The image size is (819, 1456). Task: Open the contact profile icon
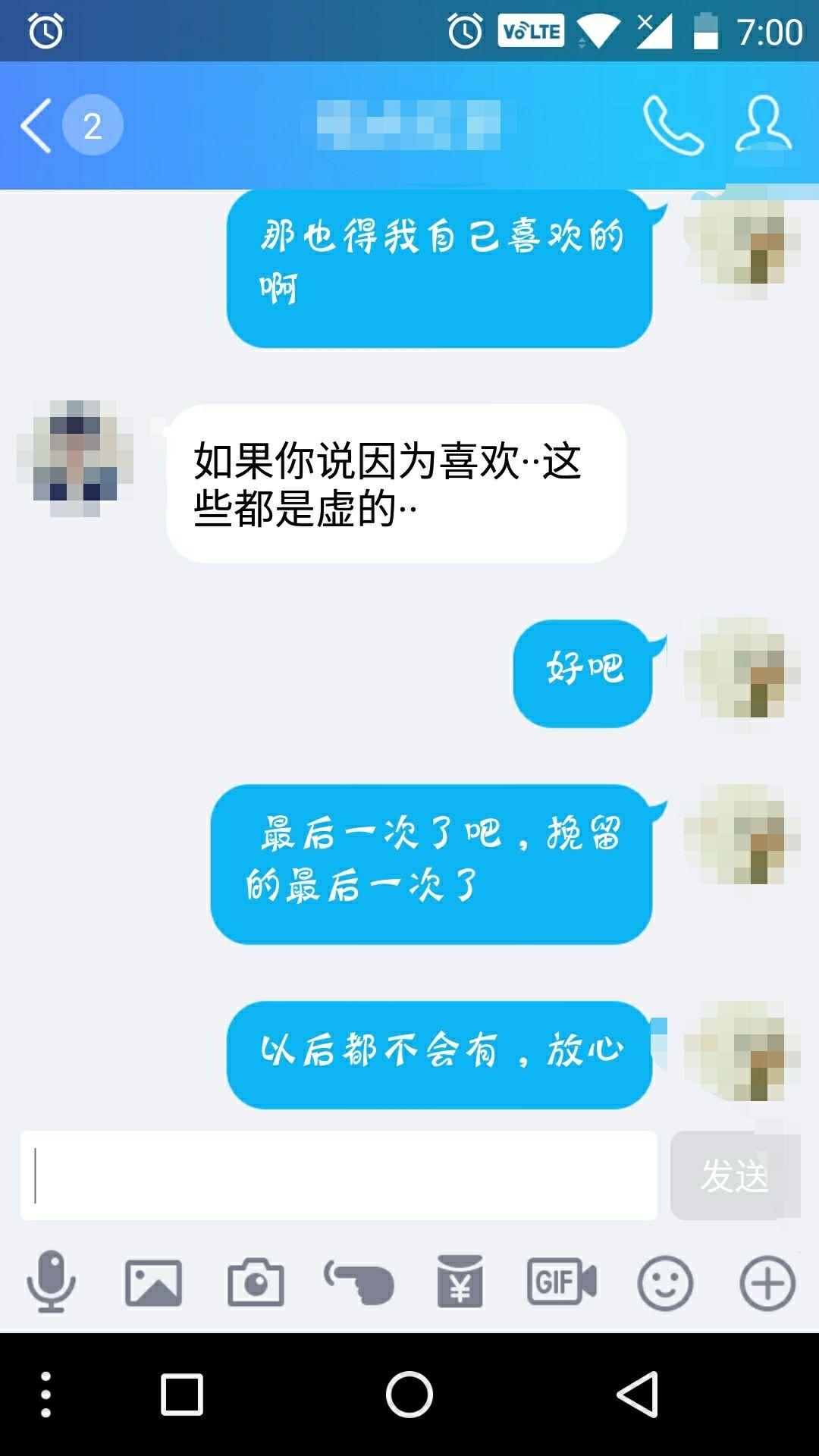(x=763, y=124)
